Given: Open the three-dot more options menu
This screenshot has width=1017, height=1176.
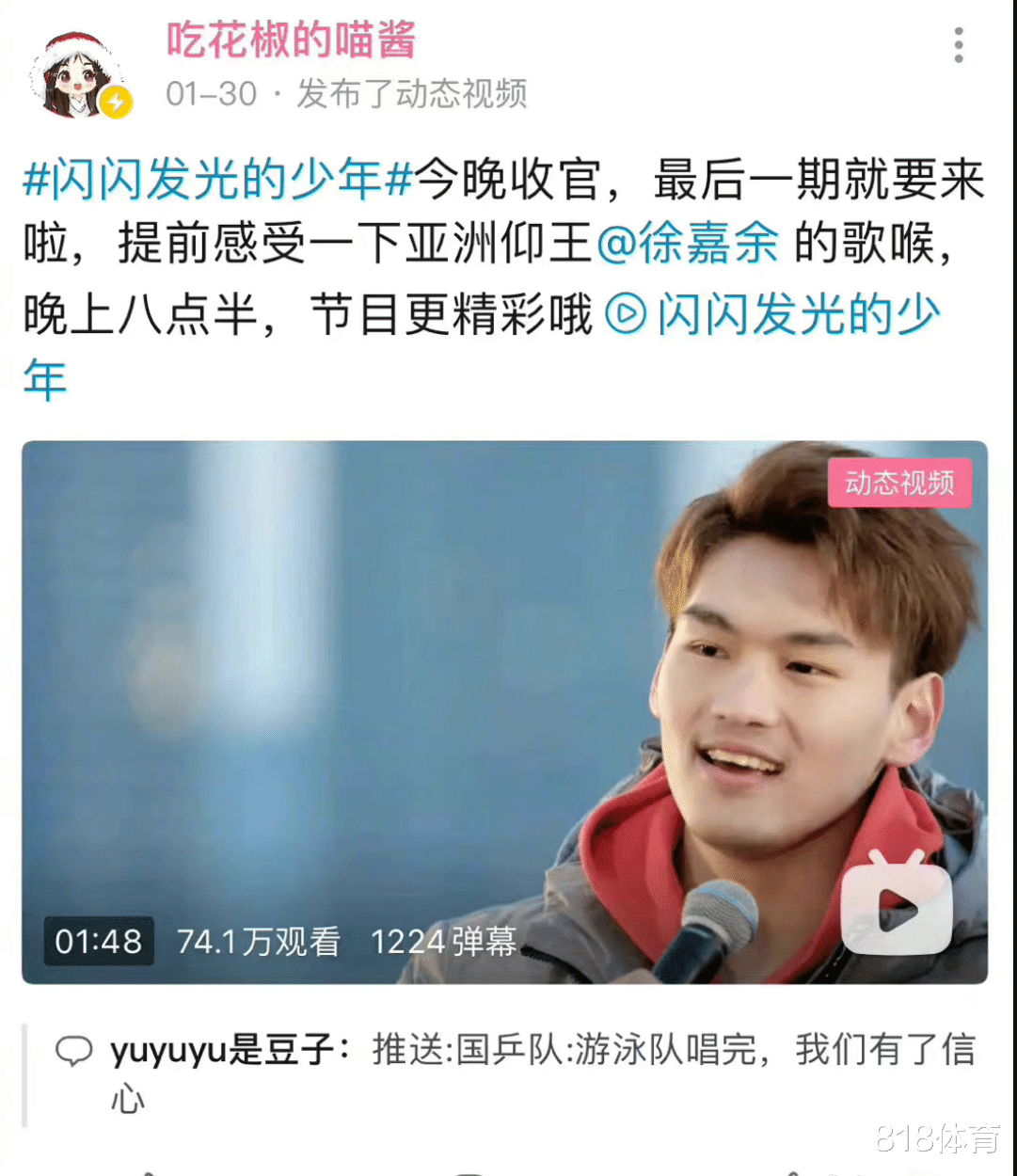Looking at the screenshot, I should coord(960,42).
